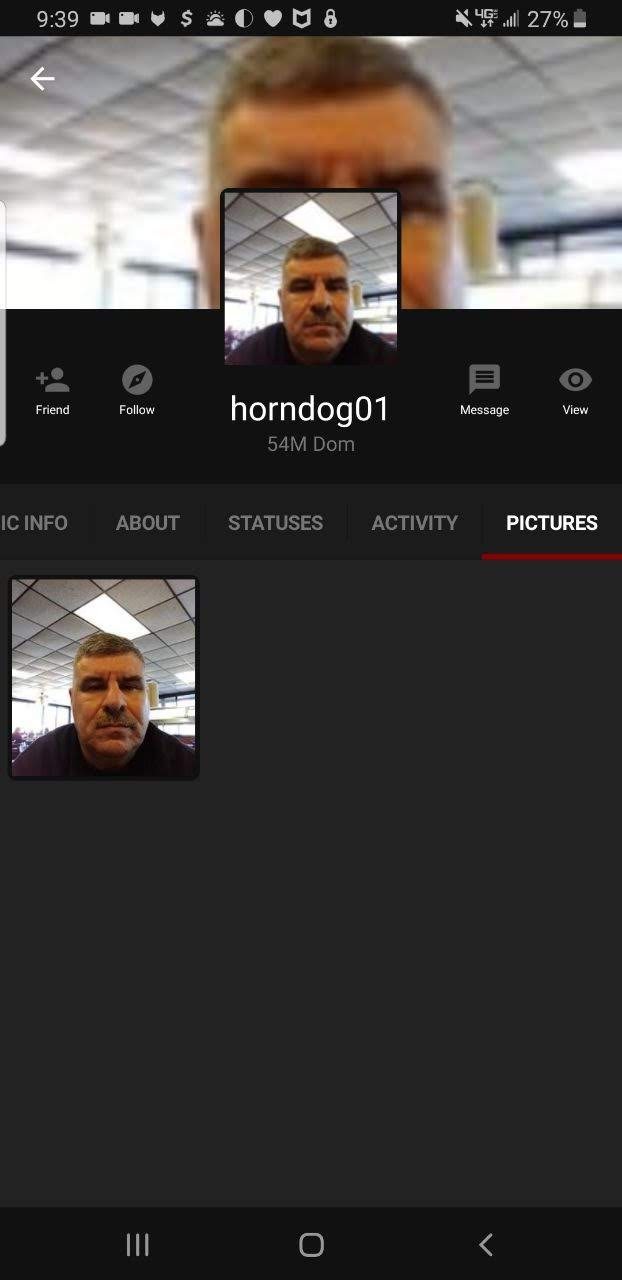
Task: Select the Pictures tab
Action: point(551,523)
